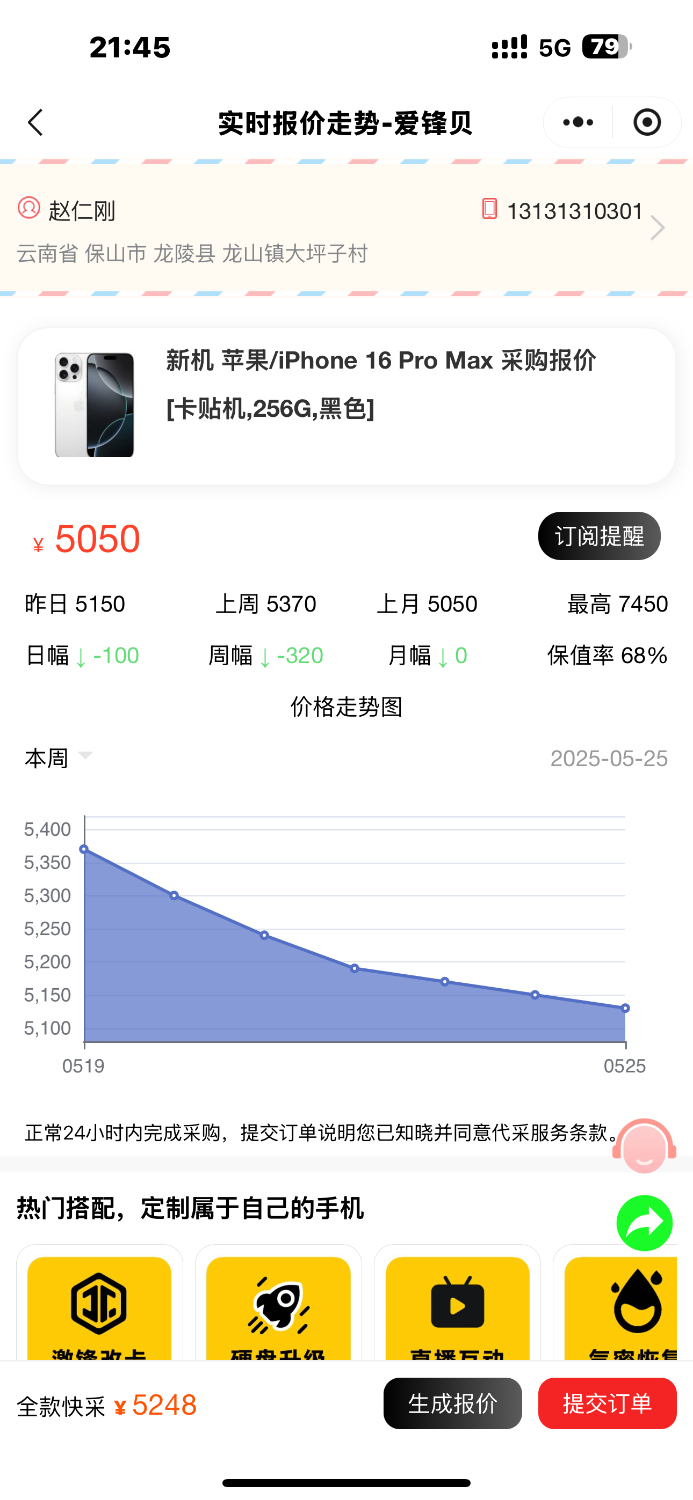The height and width of the screenshot is (1500, 693).
Task: Share this page using the green arrow
Action: click(645, 1223)
